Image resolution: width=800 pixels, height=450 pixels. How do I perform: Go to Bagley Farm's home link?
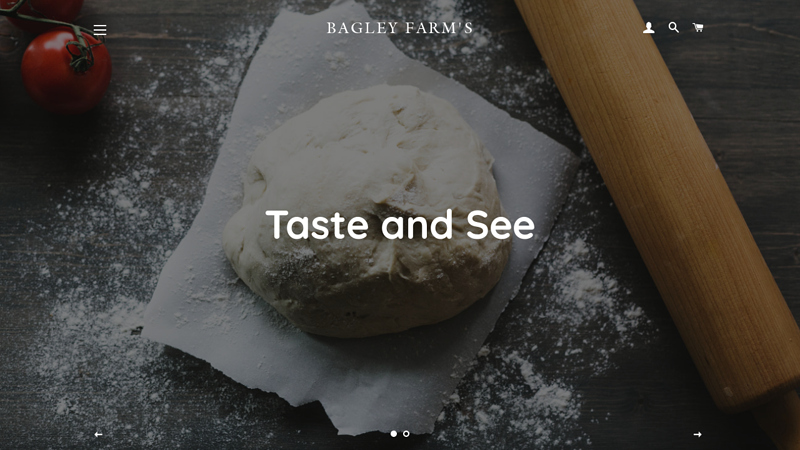tap(400, 28)
